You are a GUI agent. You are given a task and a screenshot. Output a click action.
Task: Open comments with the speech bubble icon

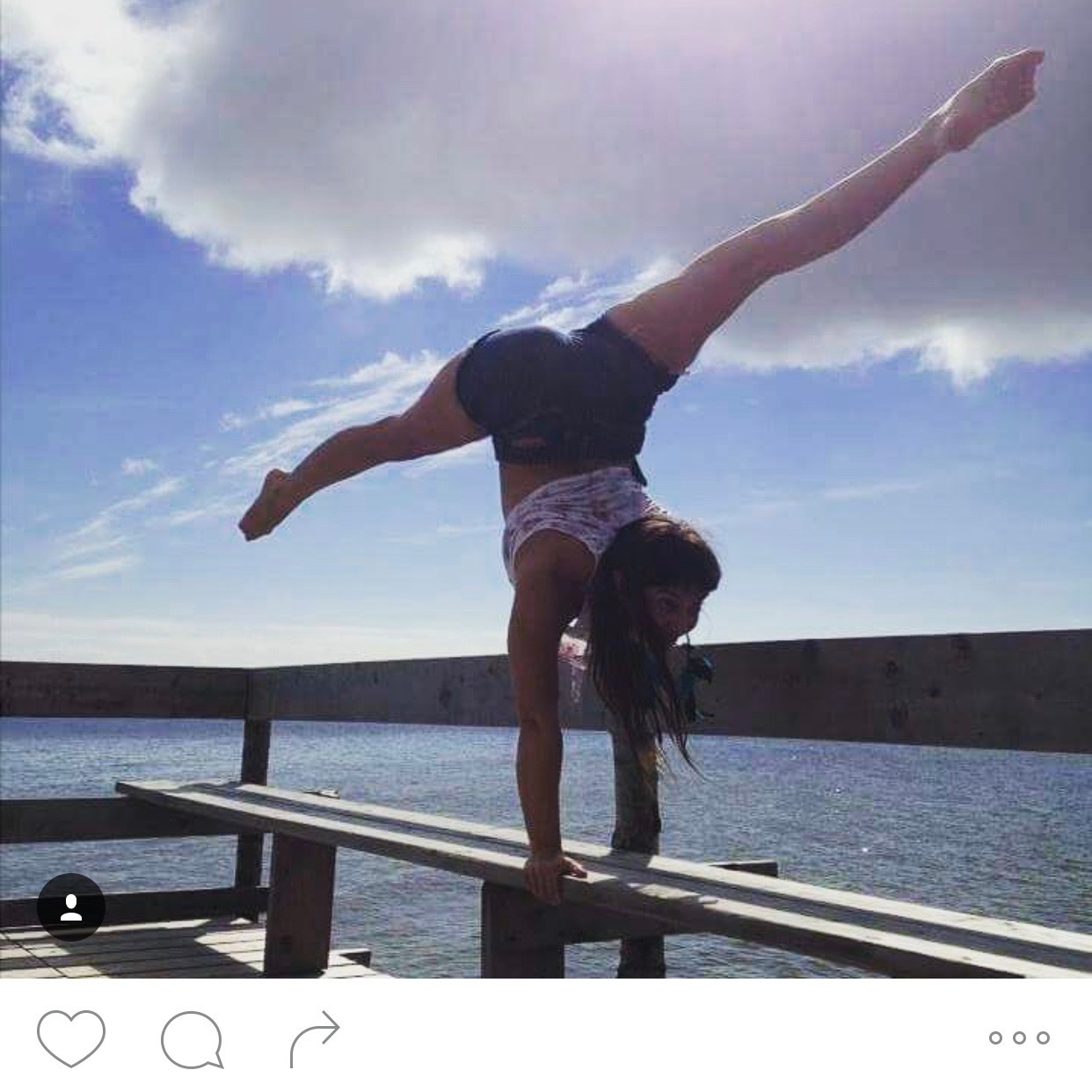192,1038
